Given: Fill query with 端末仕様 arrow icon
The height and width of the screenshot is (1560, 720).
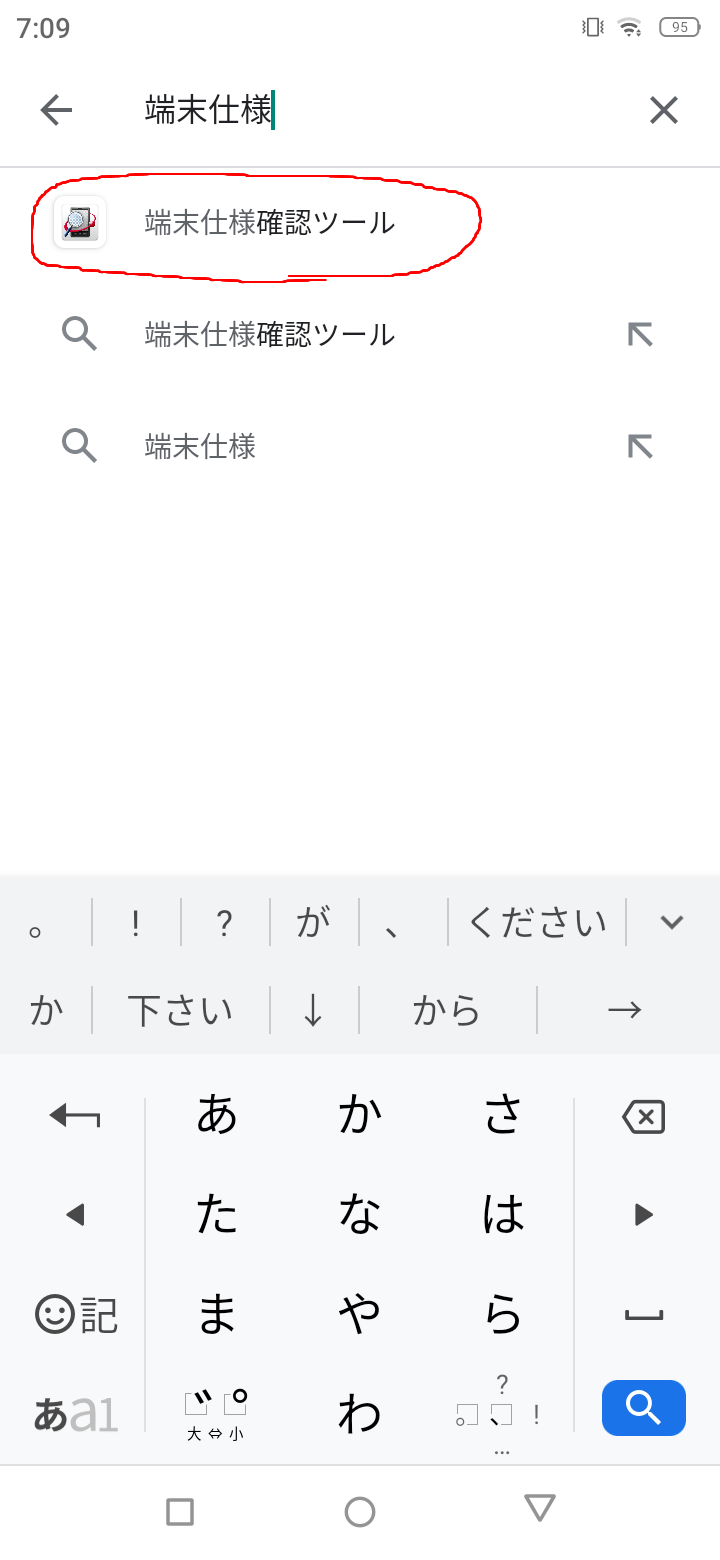Looking at the screenshot, I should pyautogui.click(x=640, y=446).
